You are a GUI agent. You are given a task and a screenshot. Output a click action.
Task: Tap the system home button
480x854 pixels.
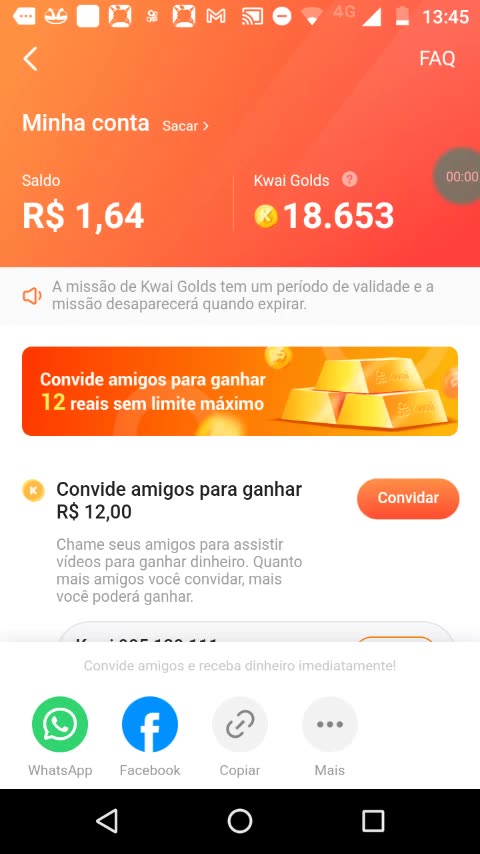(240, 821)
